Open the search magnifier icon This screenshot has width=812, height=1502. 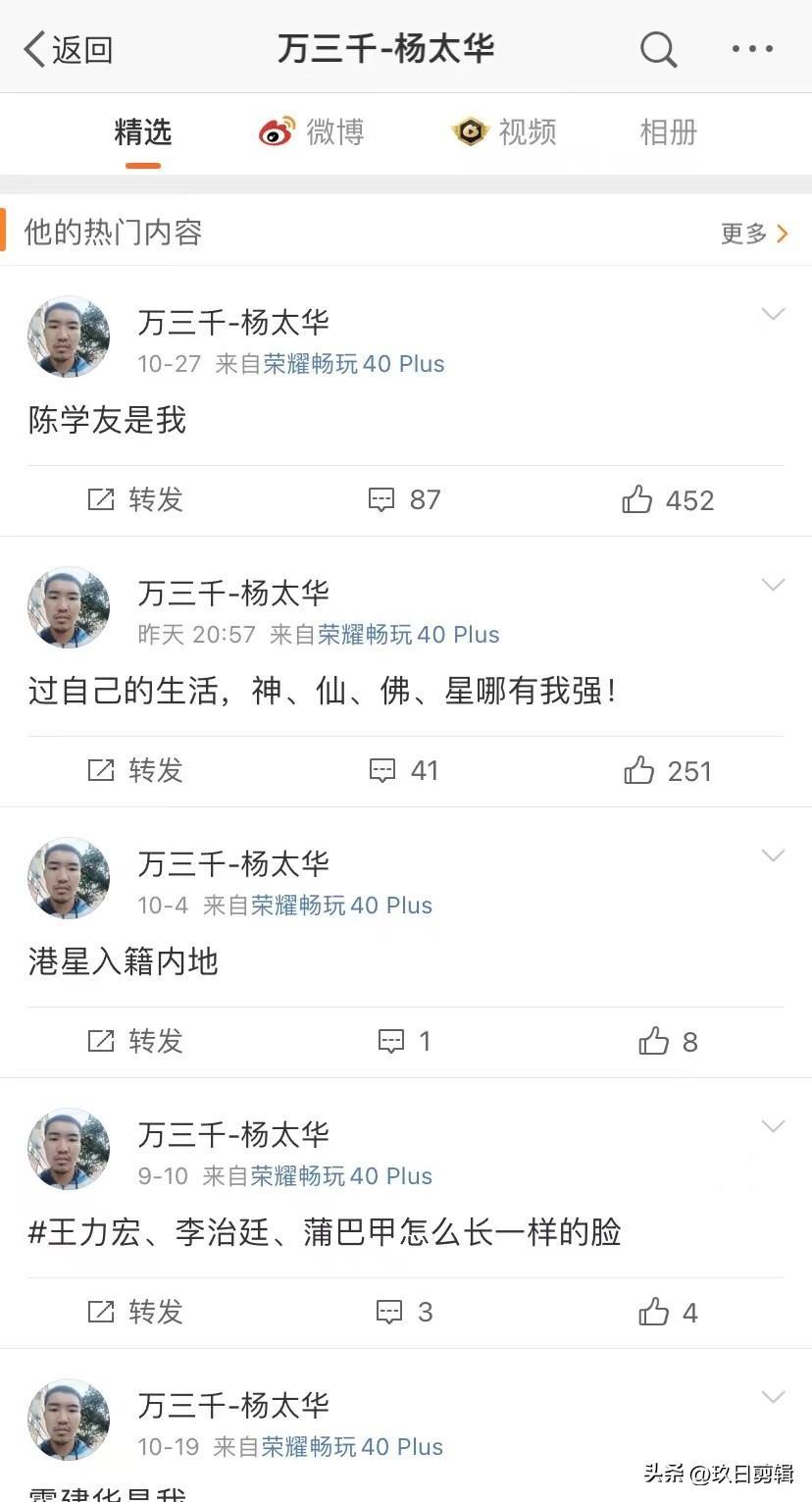pos(658,48)
